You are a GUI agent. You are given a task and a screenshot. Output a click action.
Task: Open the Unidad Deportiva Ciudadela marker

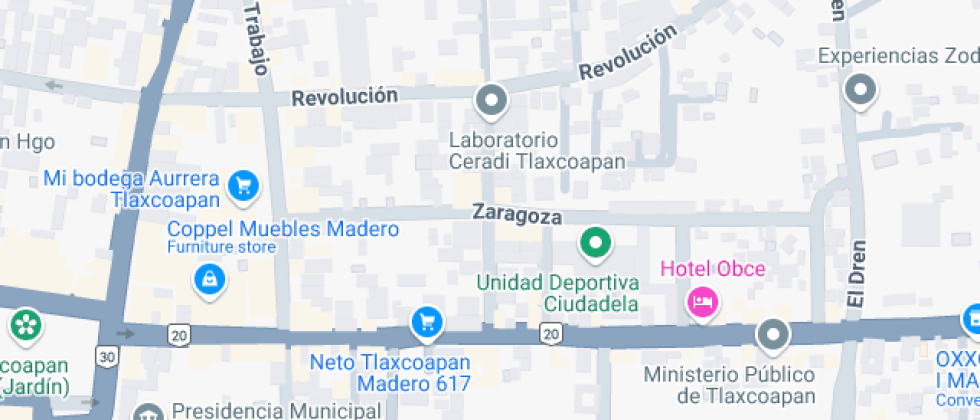coord(596,243)
